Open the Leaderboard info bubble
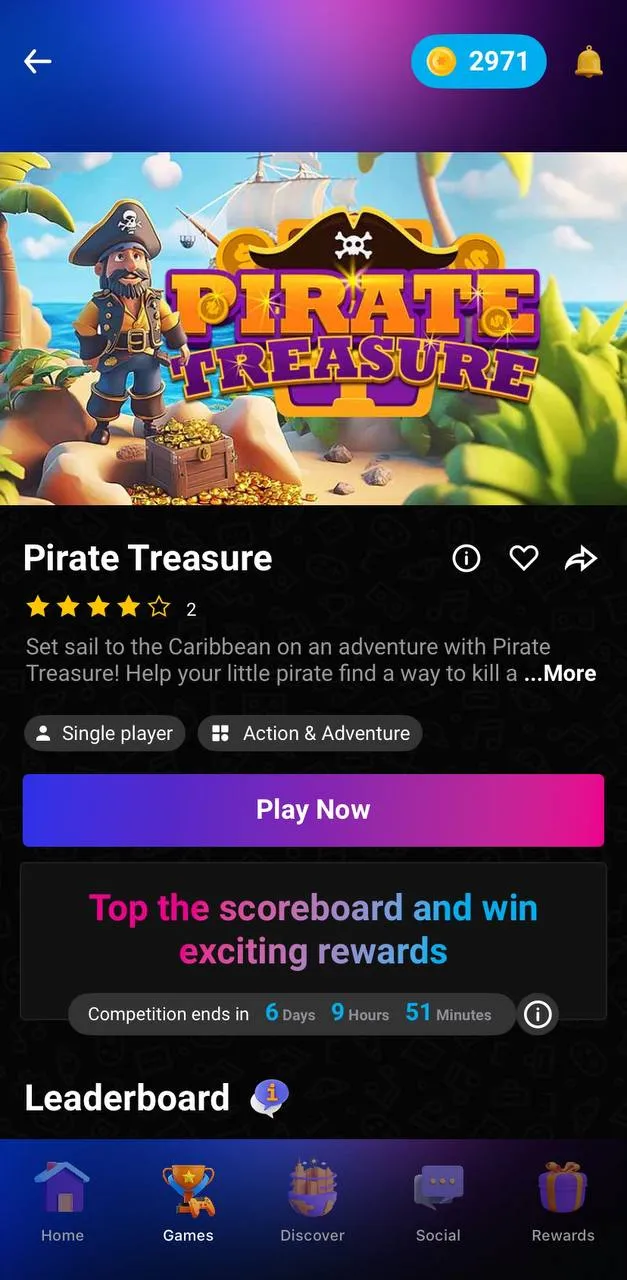The image size is (627, 1280). point(270,1098)
